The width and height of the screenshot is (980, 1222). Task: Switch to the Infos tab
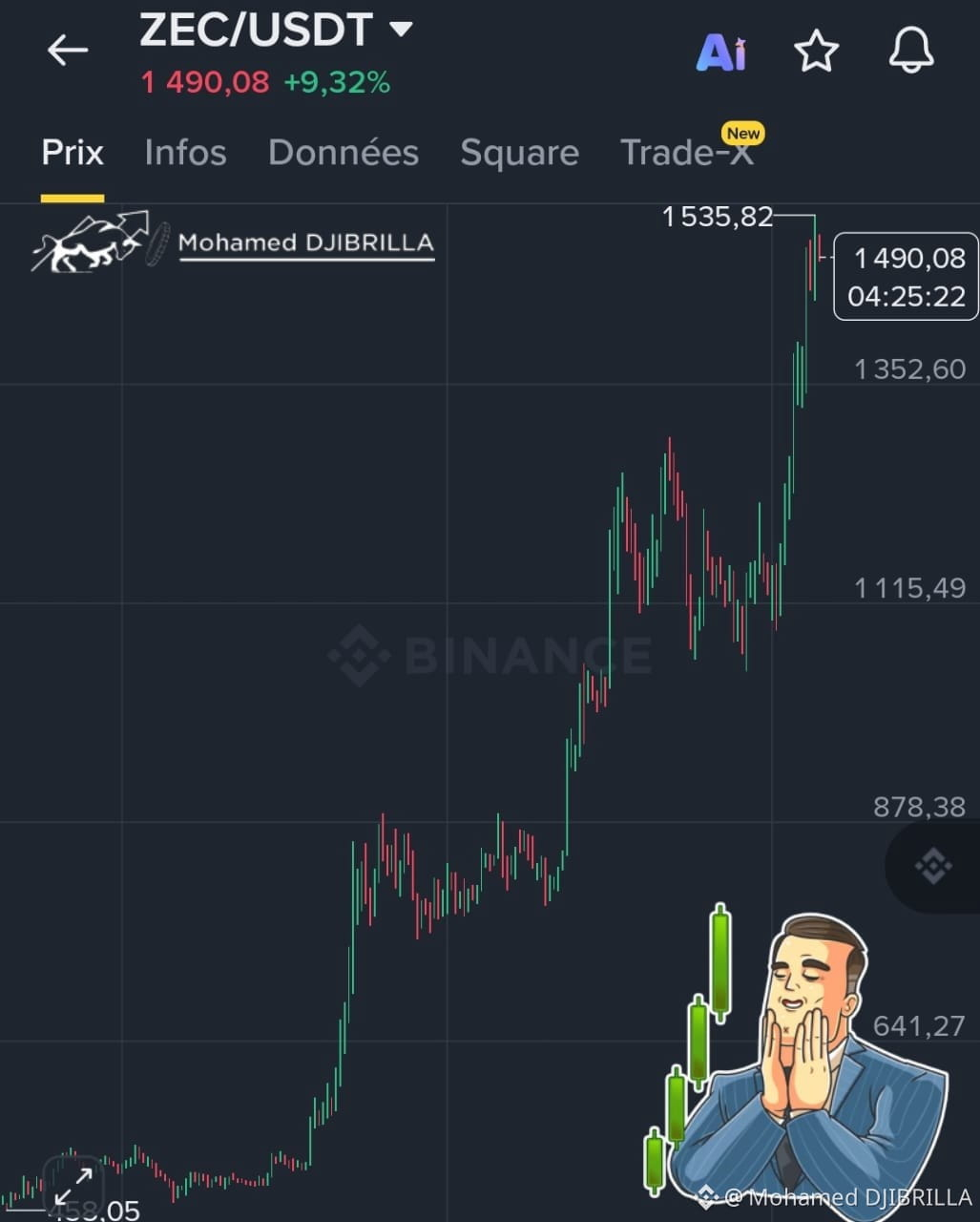click(185, 153)
